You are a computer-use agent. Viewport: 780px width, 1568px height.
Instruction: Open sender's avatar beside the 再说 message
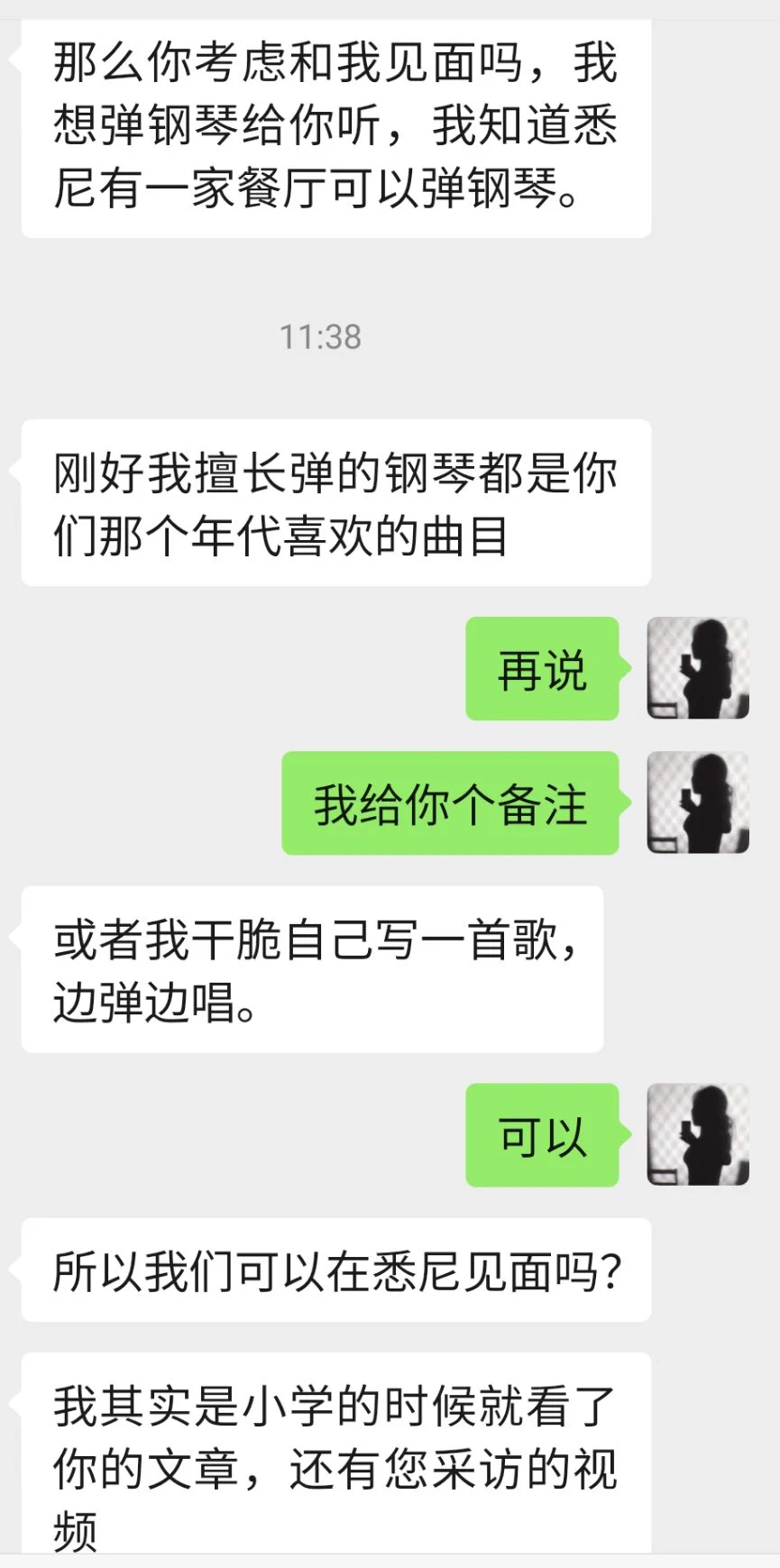698,668
